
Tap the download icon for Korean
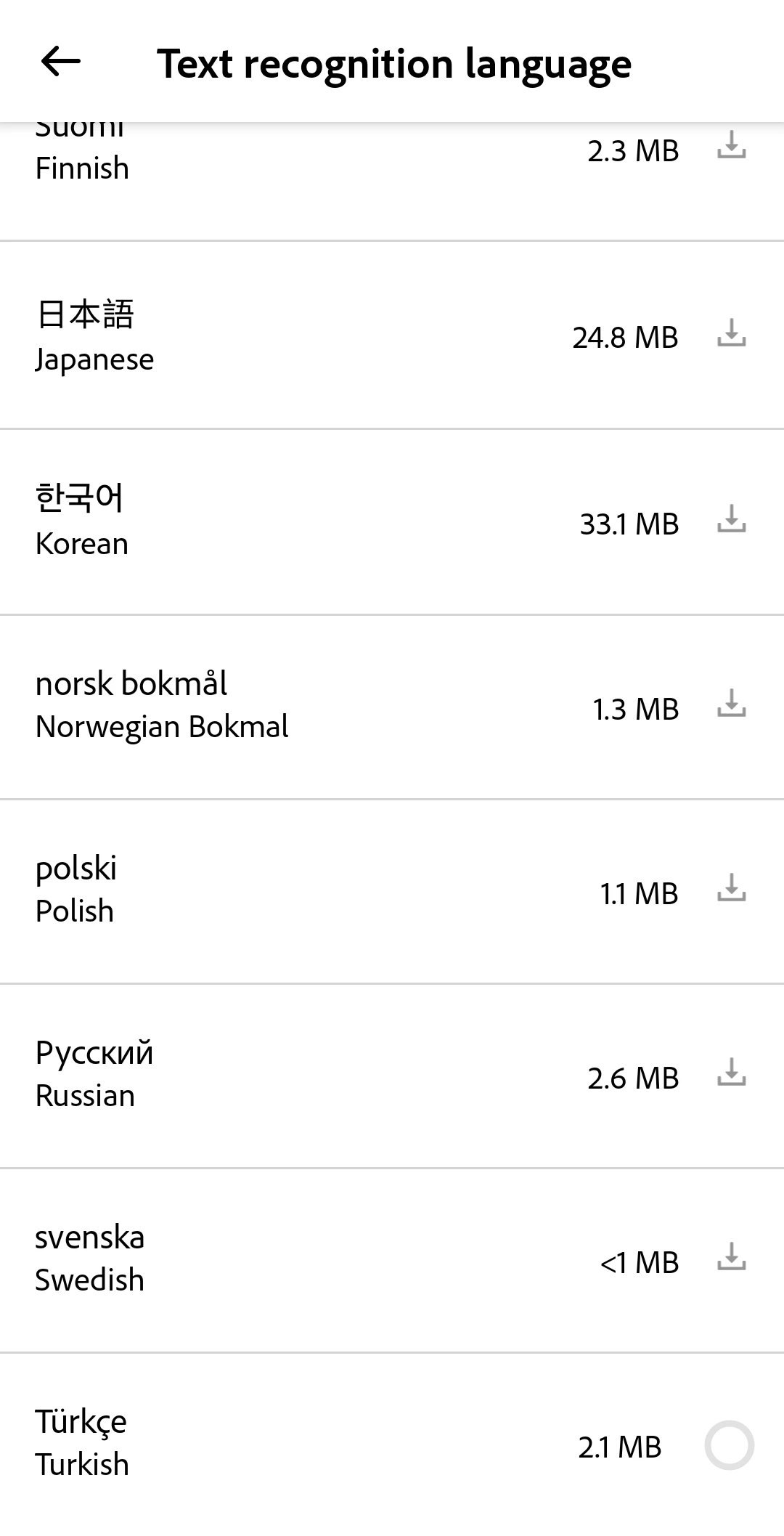coord(731,520)
